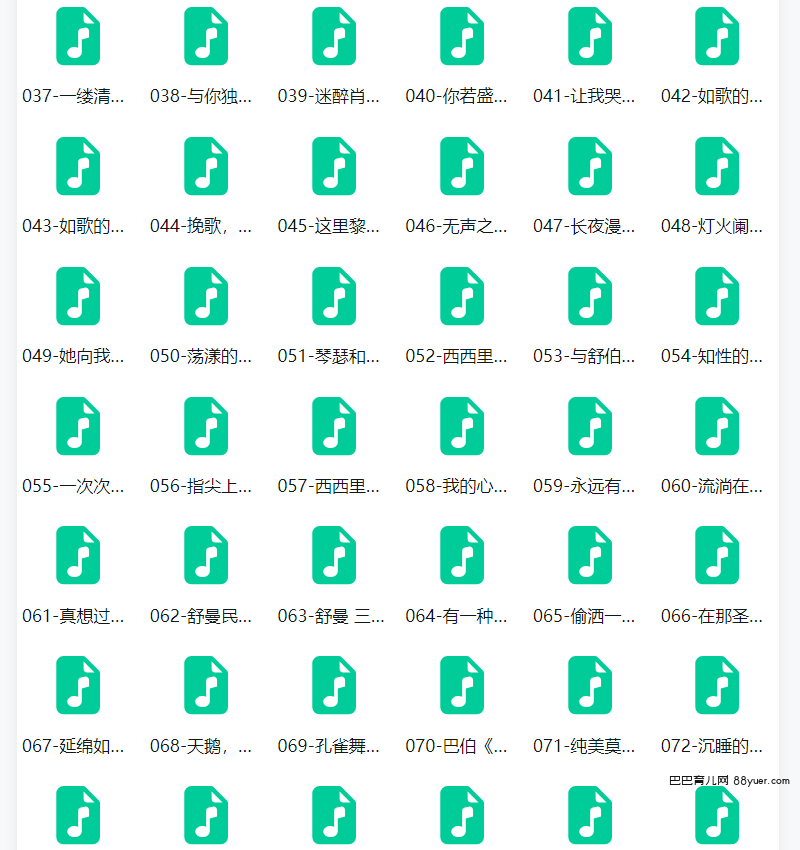Select audio file 058-我的心

pyautogui.click(x=462, y=427)
